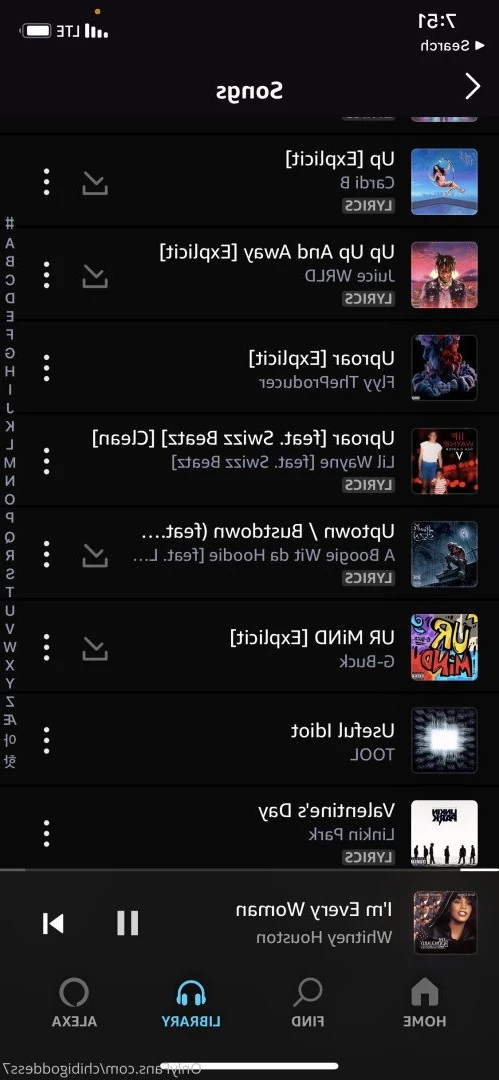This screenshot has height=1080, width=499.
Task: Download Uptown / Bustdown track
Action: coord(95,554)
